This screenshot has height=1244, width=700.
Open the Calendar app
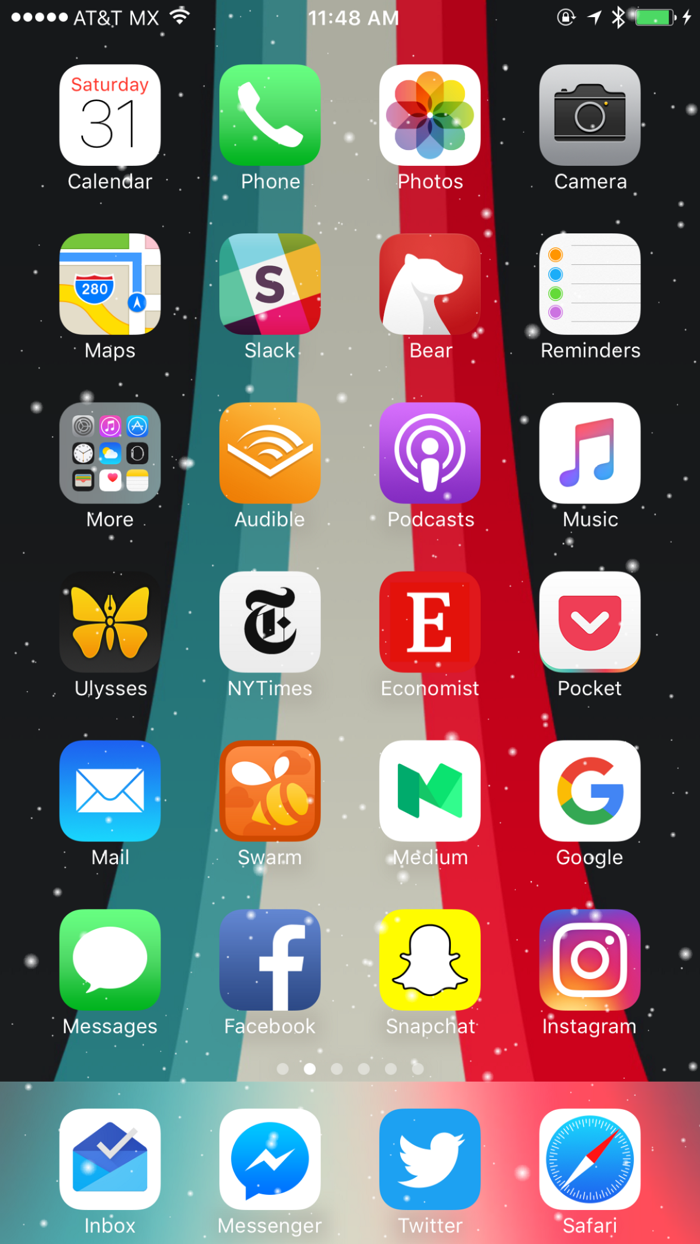point(110,115)
